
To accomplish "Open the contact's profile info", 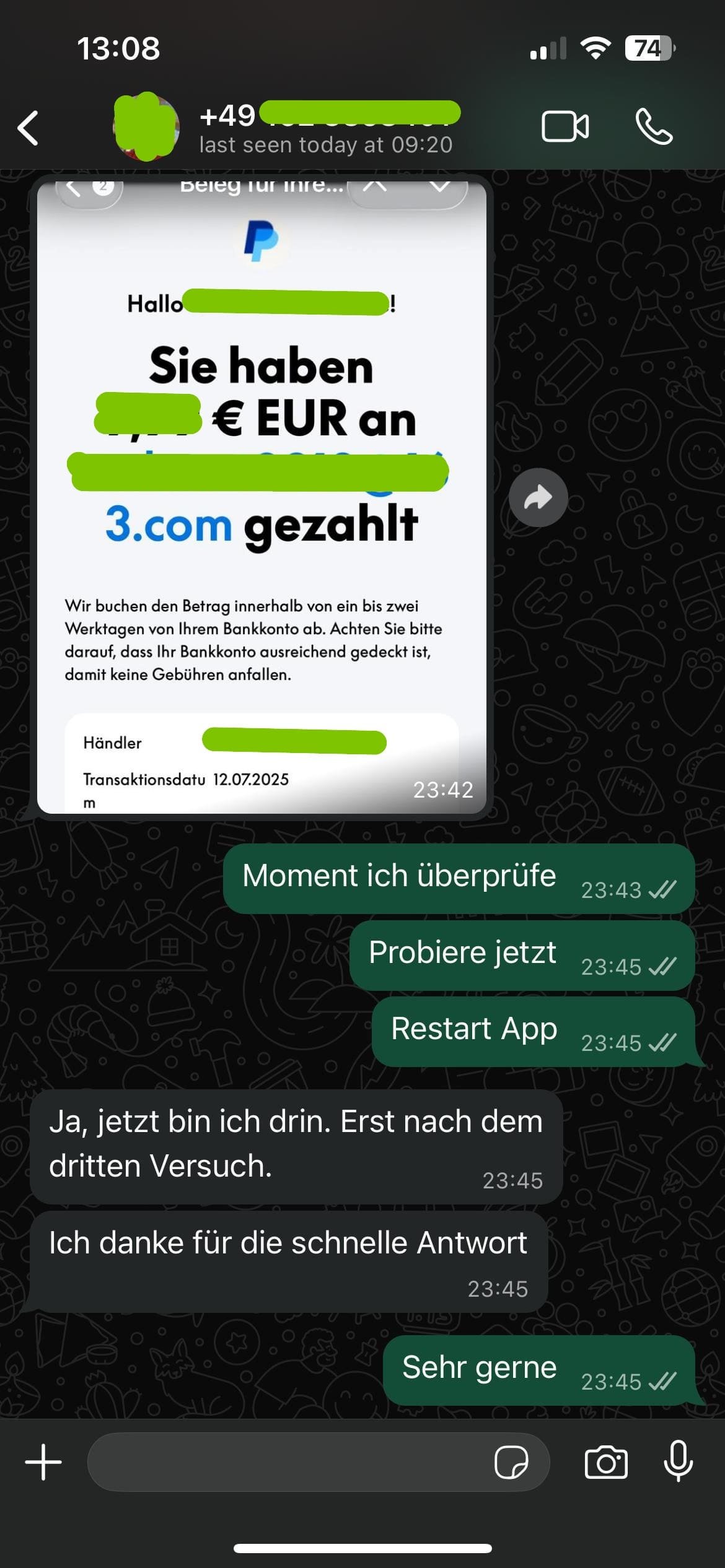I will [x=325, y=128].
